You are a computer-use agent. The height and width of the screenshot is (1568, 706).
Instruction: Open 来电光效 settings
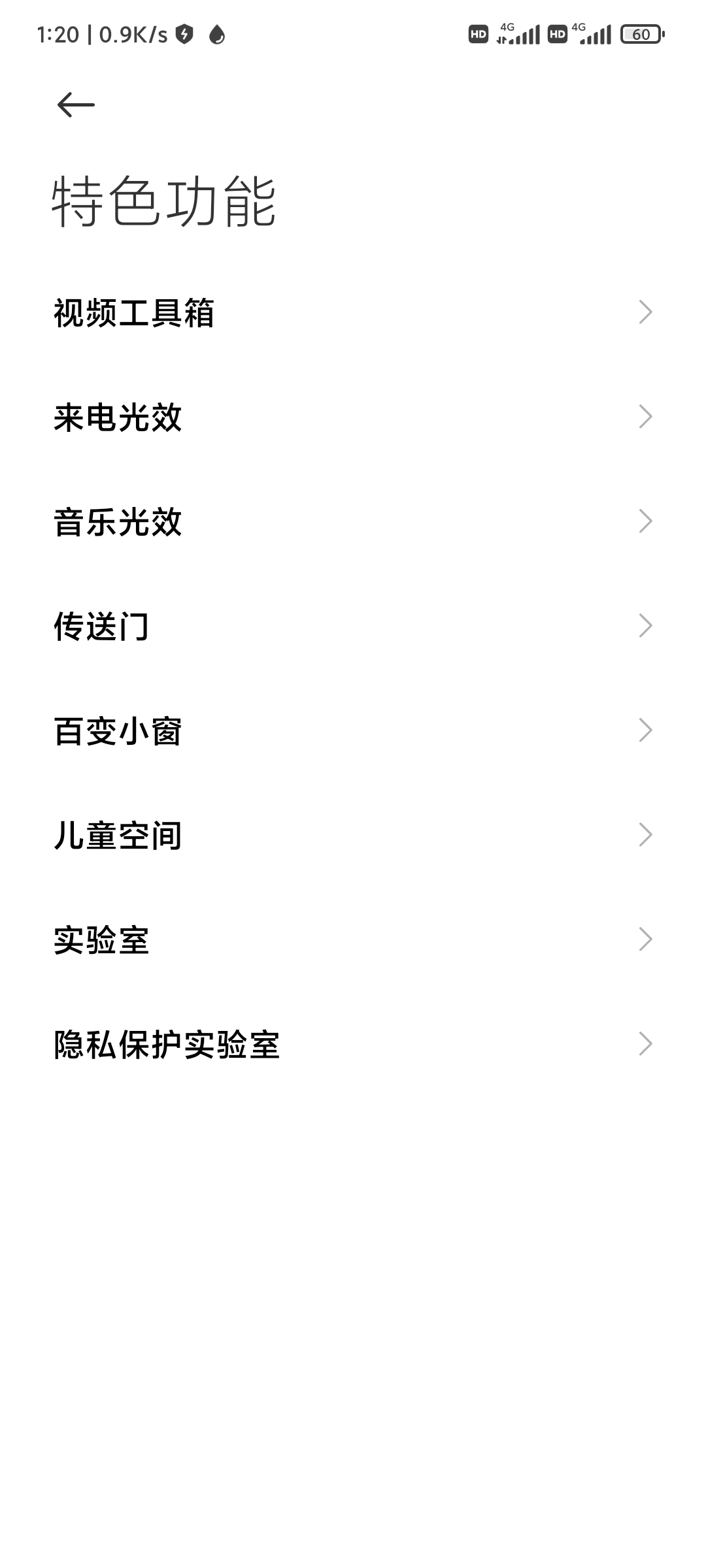[x=353, y=417]
